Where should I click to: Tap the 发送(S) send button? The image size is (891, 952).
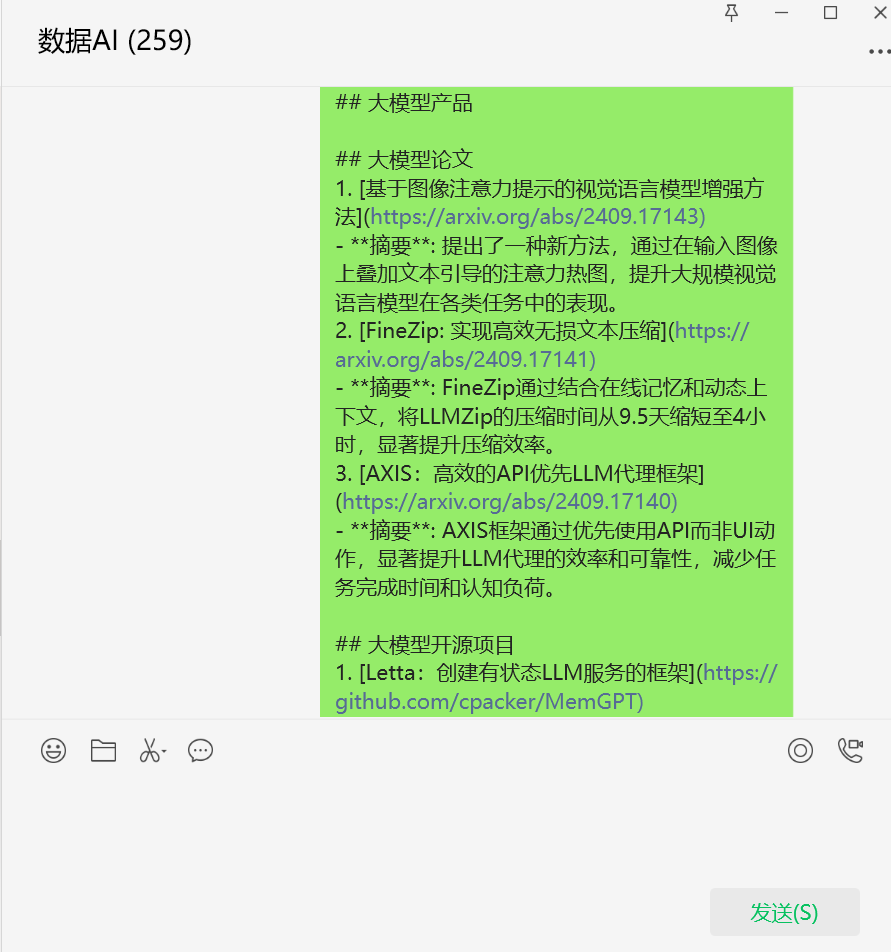784,912
